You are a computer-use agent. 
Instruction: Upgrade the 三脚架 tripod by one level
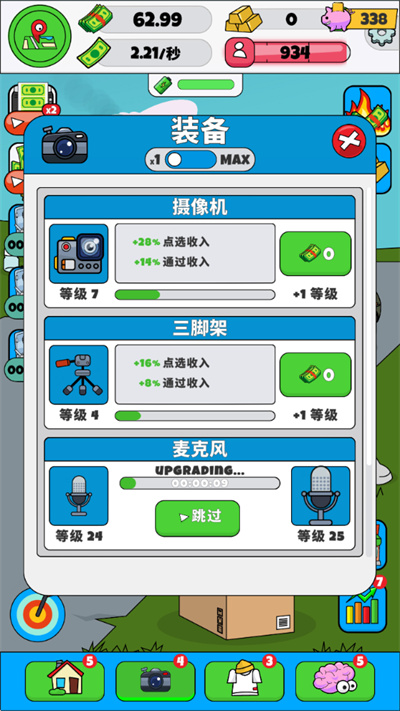pyautogui.click(x=315, y=375)
